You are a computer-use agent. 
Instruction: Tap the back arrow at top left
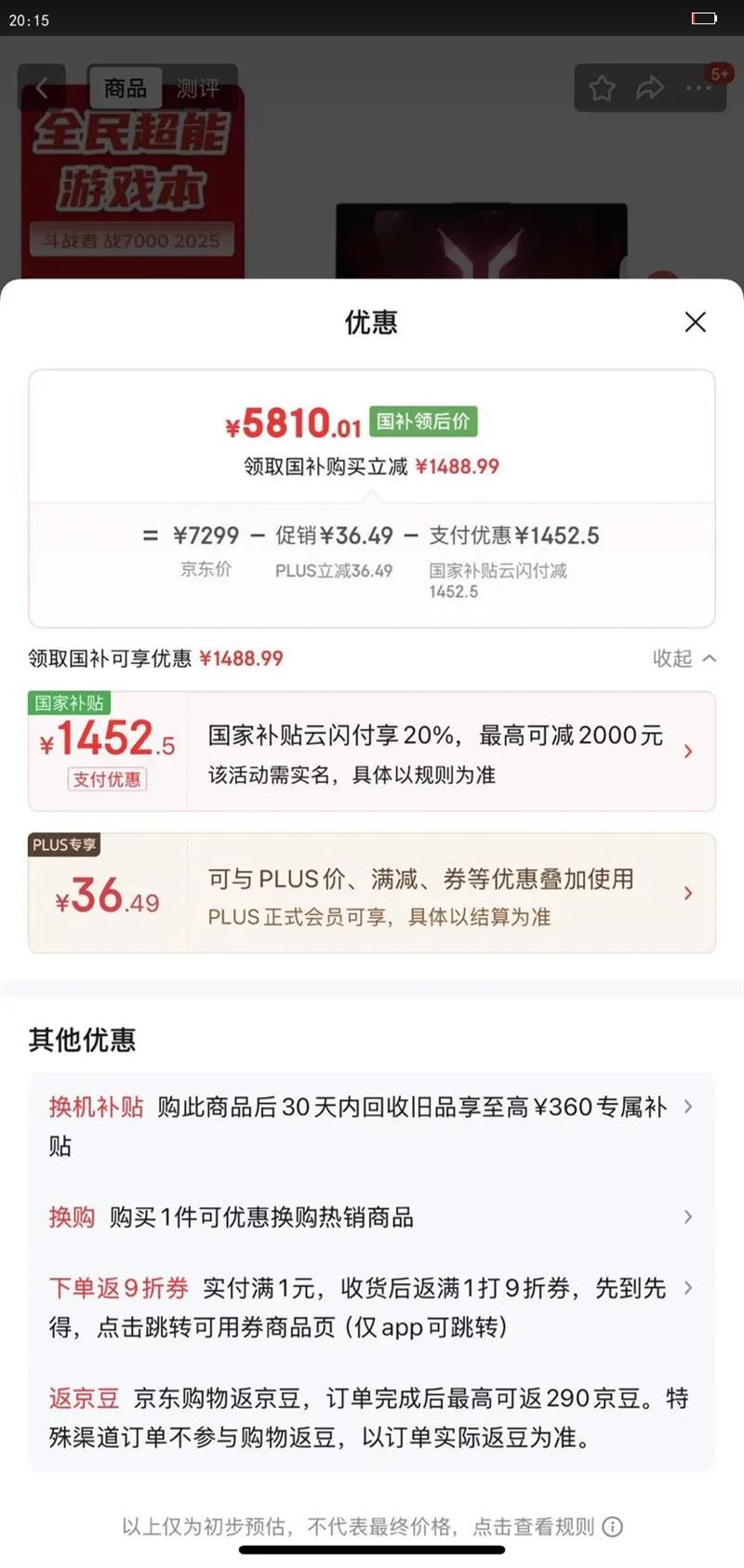pos(43,87)
